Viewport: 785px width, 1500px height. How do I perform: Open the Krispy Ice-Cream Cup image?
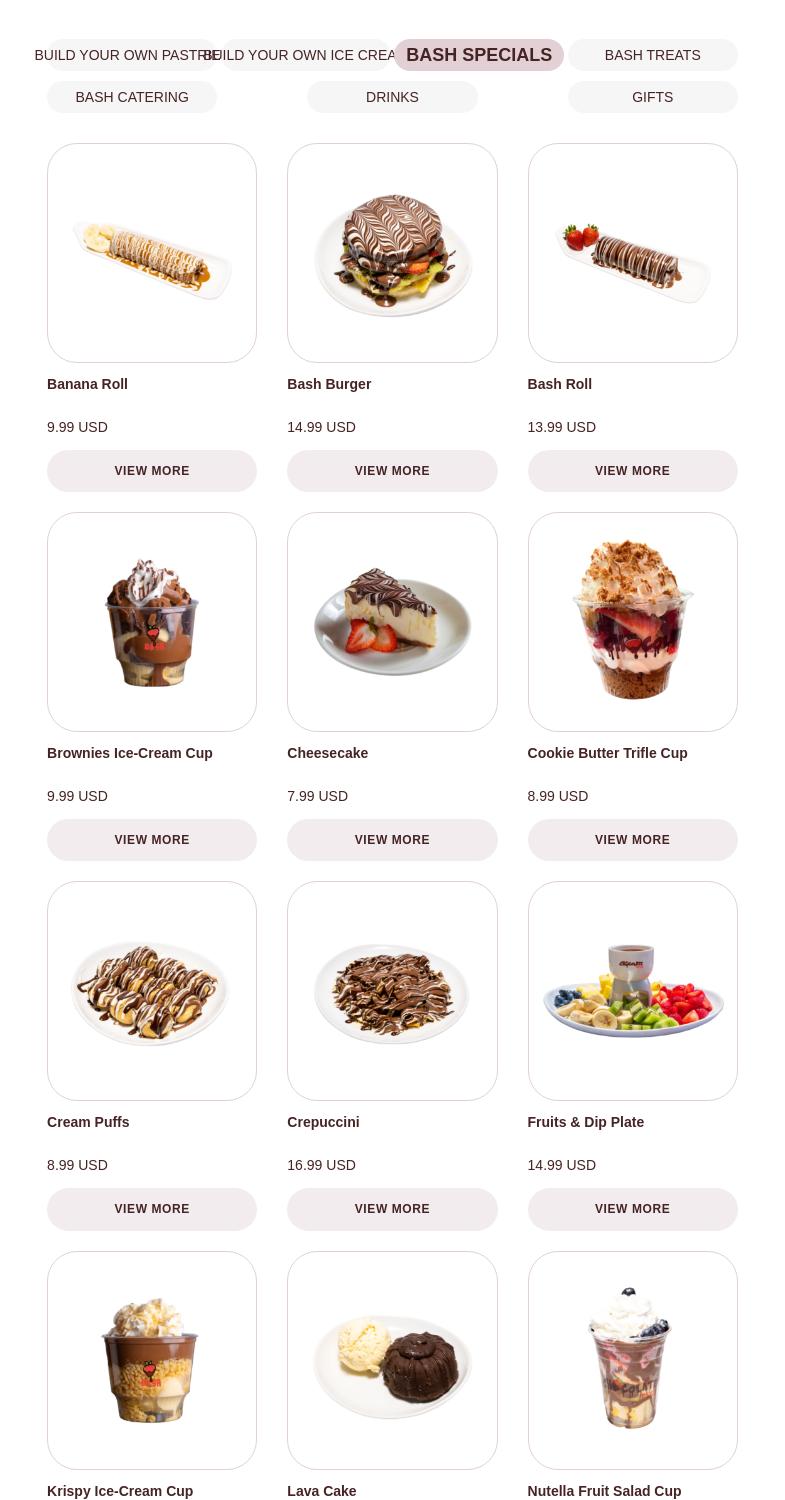[152, 1360]
